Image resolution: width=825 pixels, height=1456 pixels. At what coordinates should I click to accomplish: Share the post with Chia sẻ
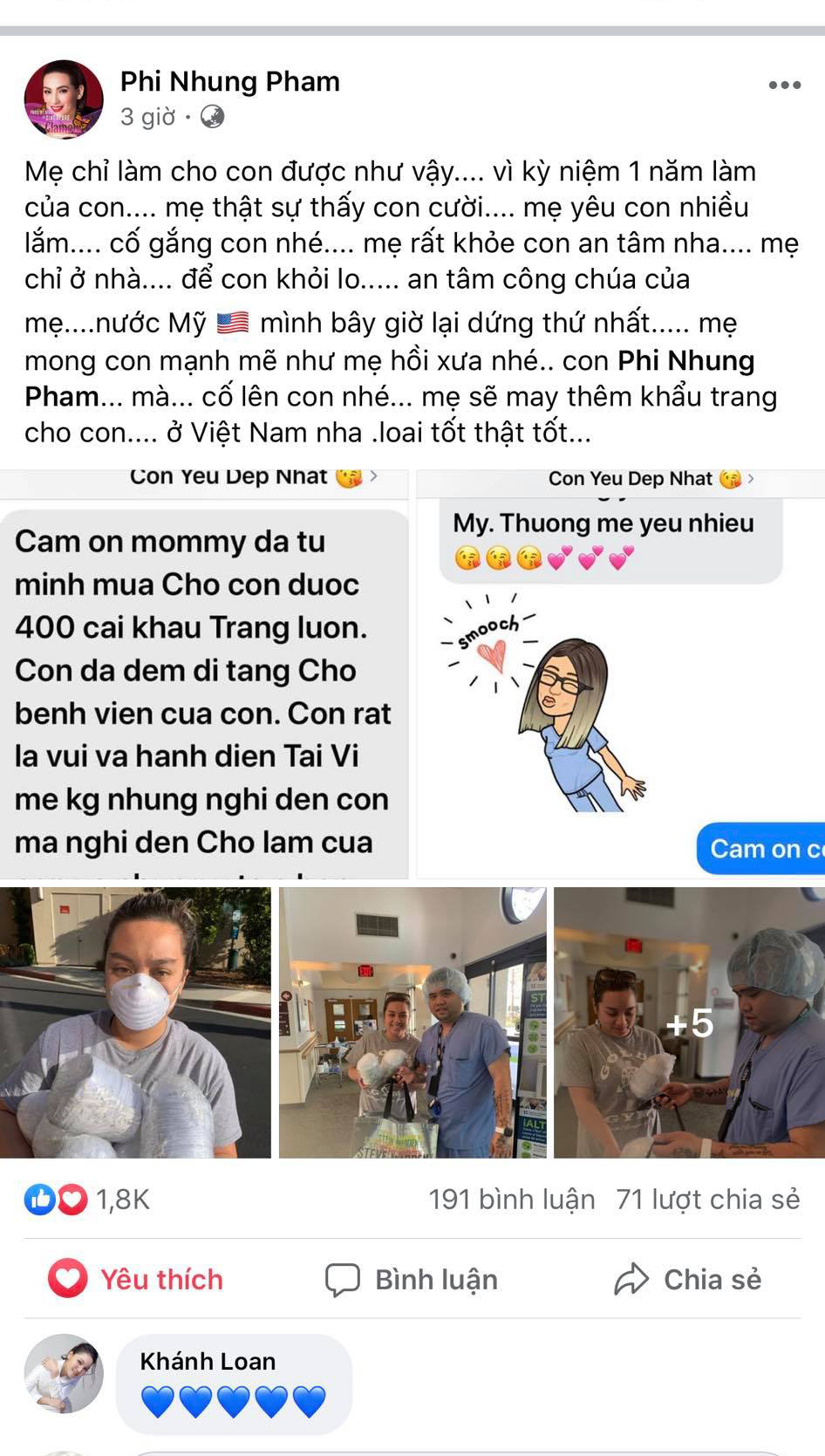click(688, 1279)
